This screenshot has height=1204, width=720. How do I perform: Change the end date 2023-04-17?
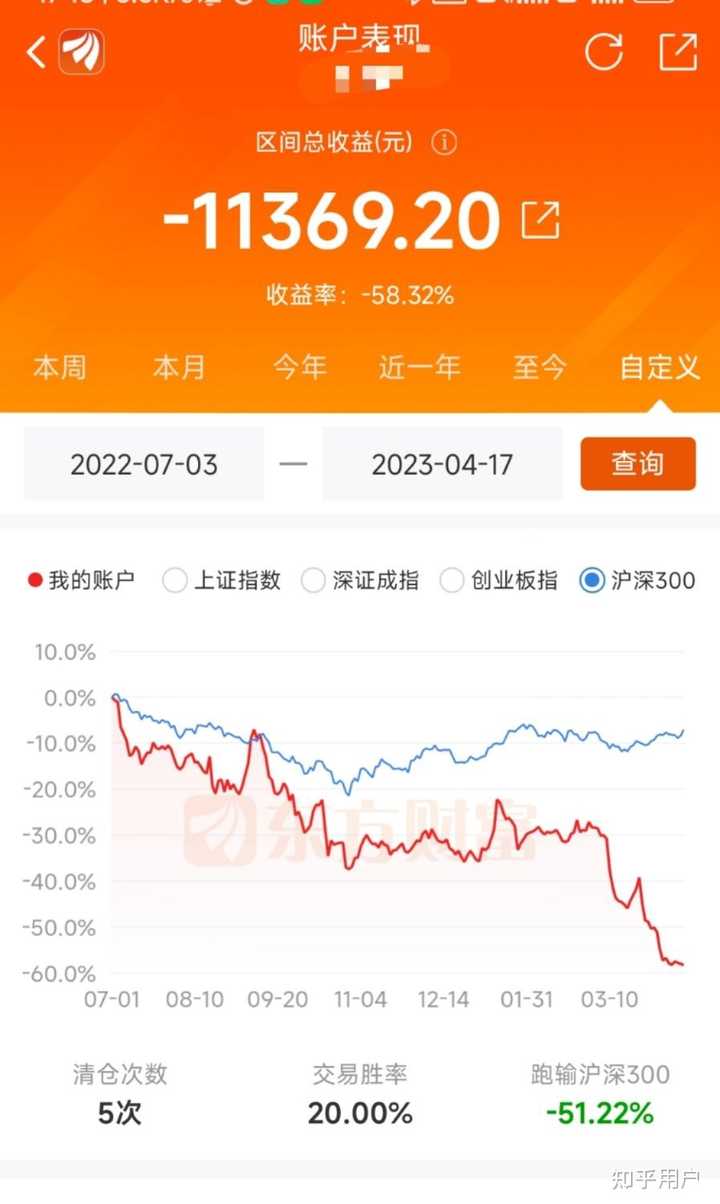coord(443,464)
